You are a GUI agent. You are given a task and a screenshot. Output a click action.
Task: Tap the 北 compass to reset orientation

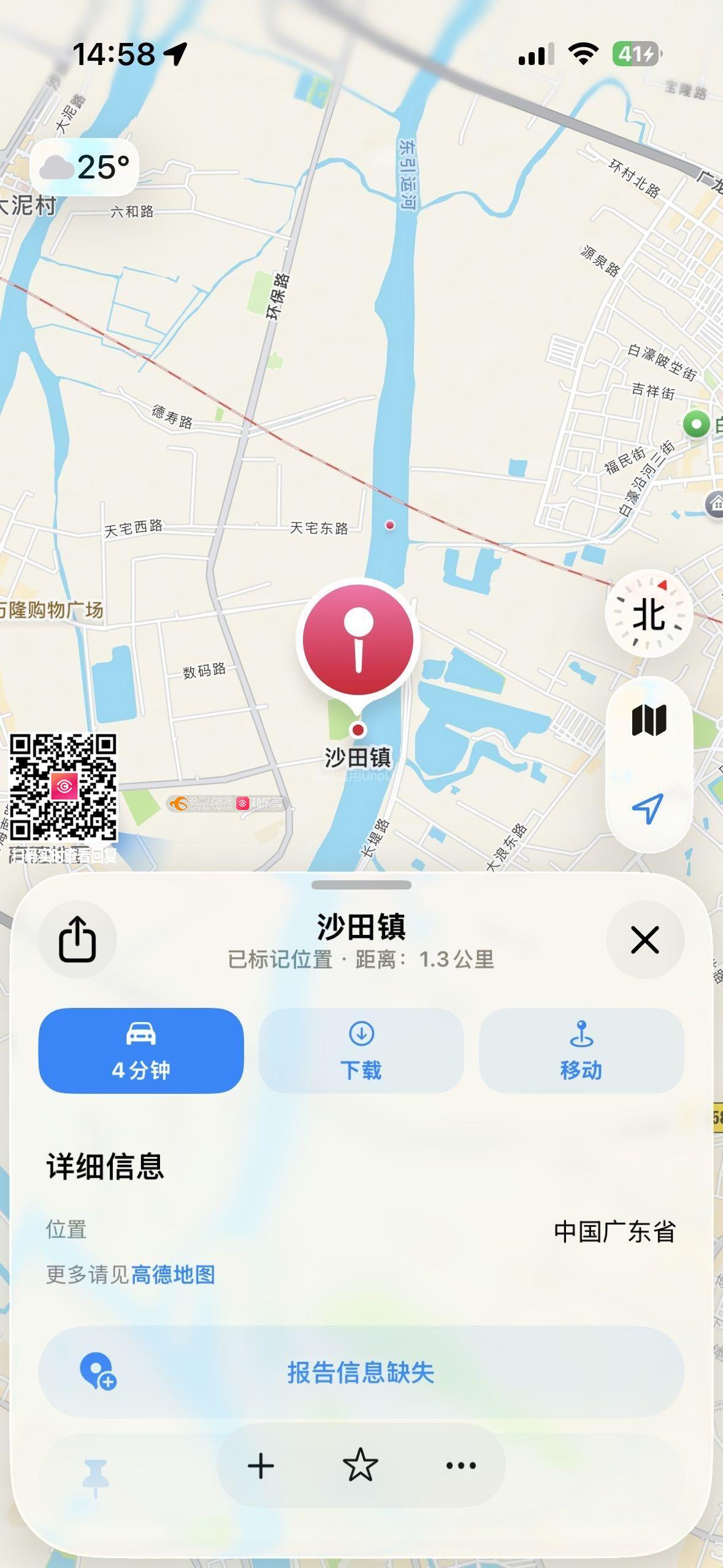pos(649,613)
